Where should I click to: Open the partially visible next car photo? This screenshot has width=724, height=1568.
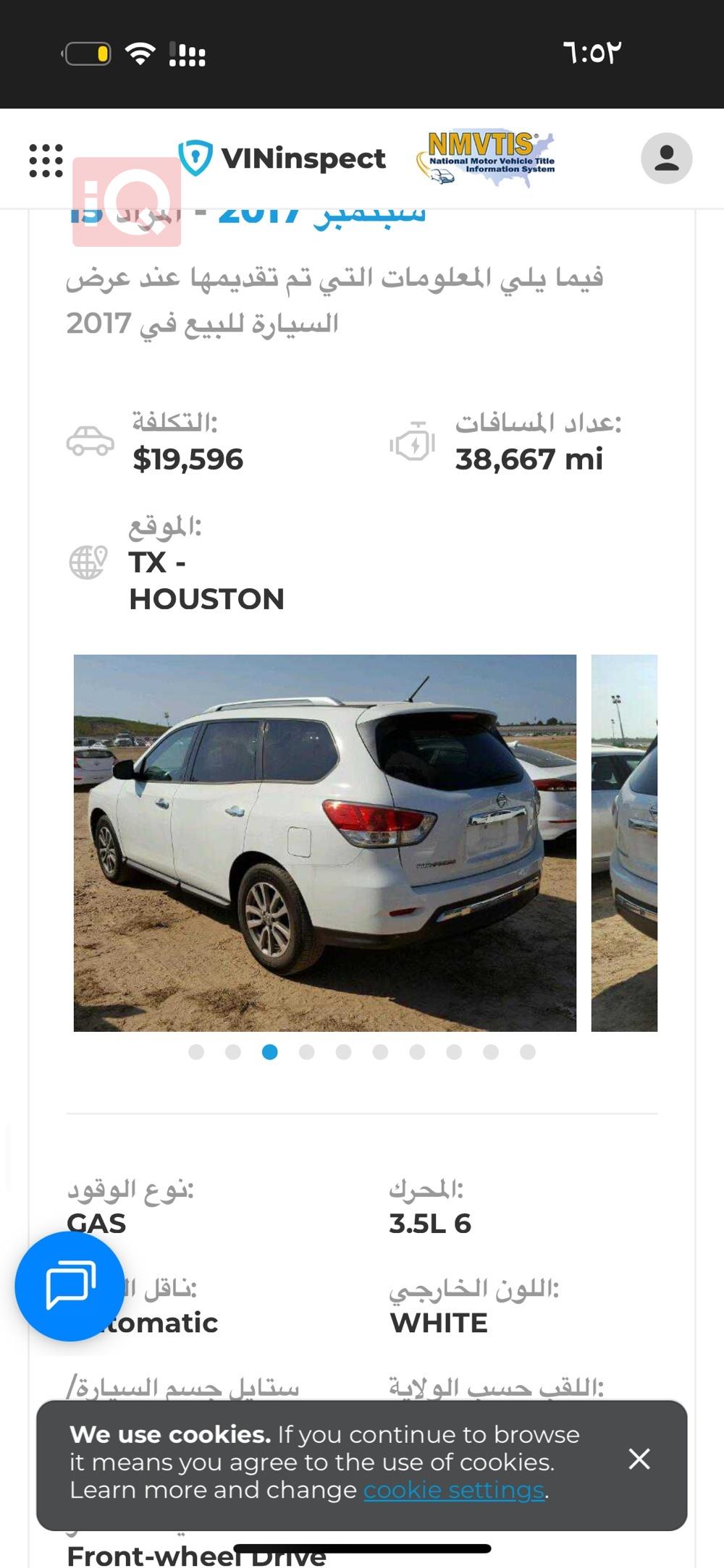pos(624,842)
